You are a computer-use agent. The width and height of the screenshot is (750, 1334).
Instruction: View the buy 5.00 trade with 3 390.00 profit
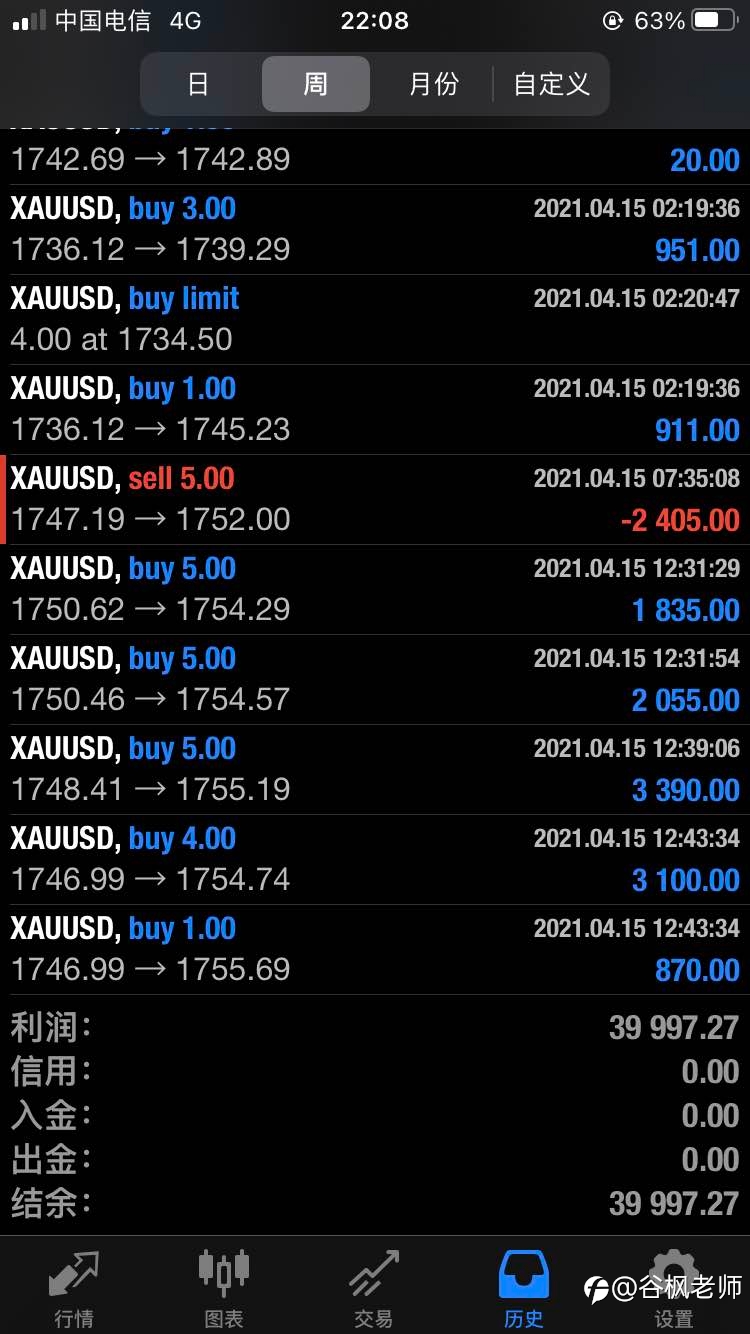(375, 770)
